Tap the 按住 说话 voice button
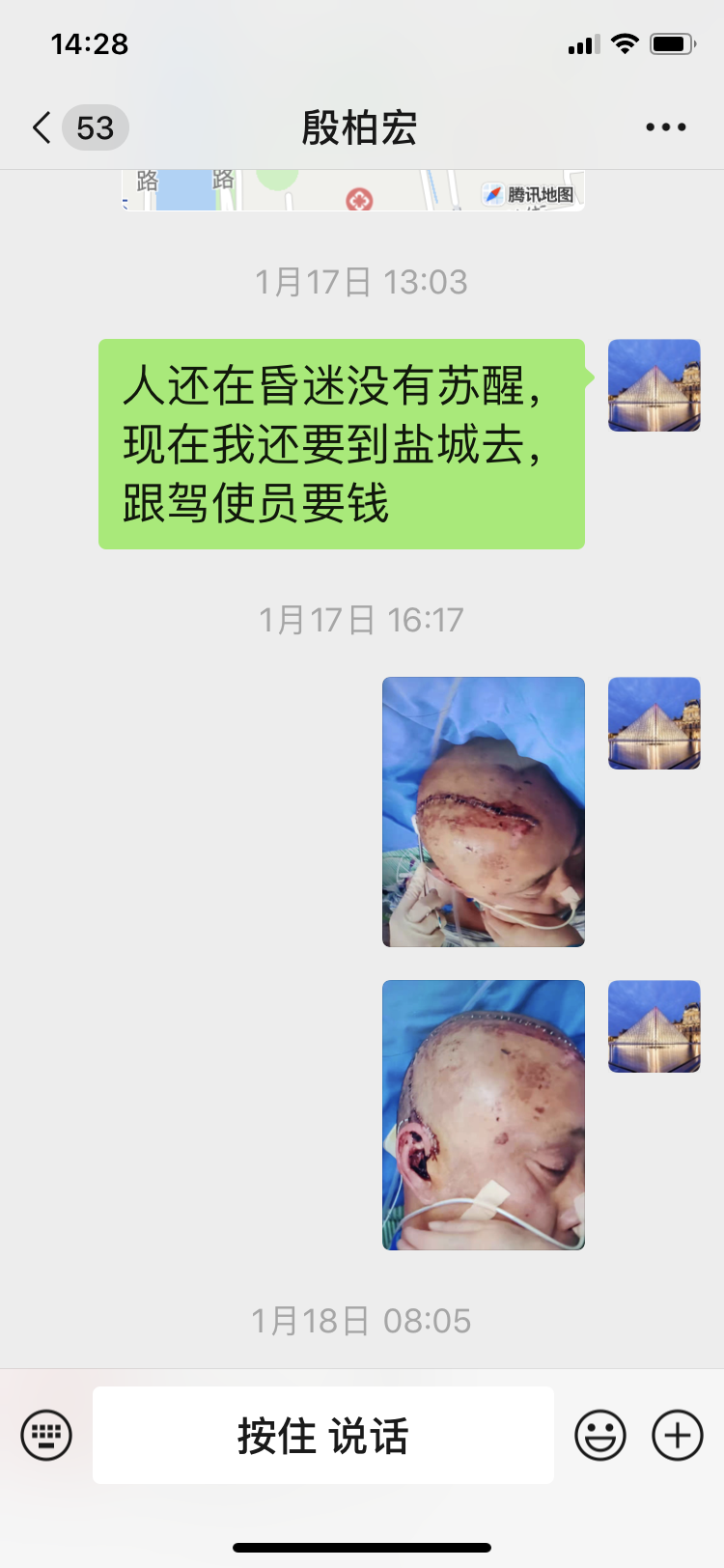The height and width of the screenshot is (1568, 724). [323, 1435]
